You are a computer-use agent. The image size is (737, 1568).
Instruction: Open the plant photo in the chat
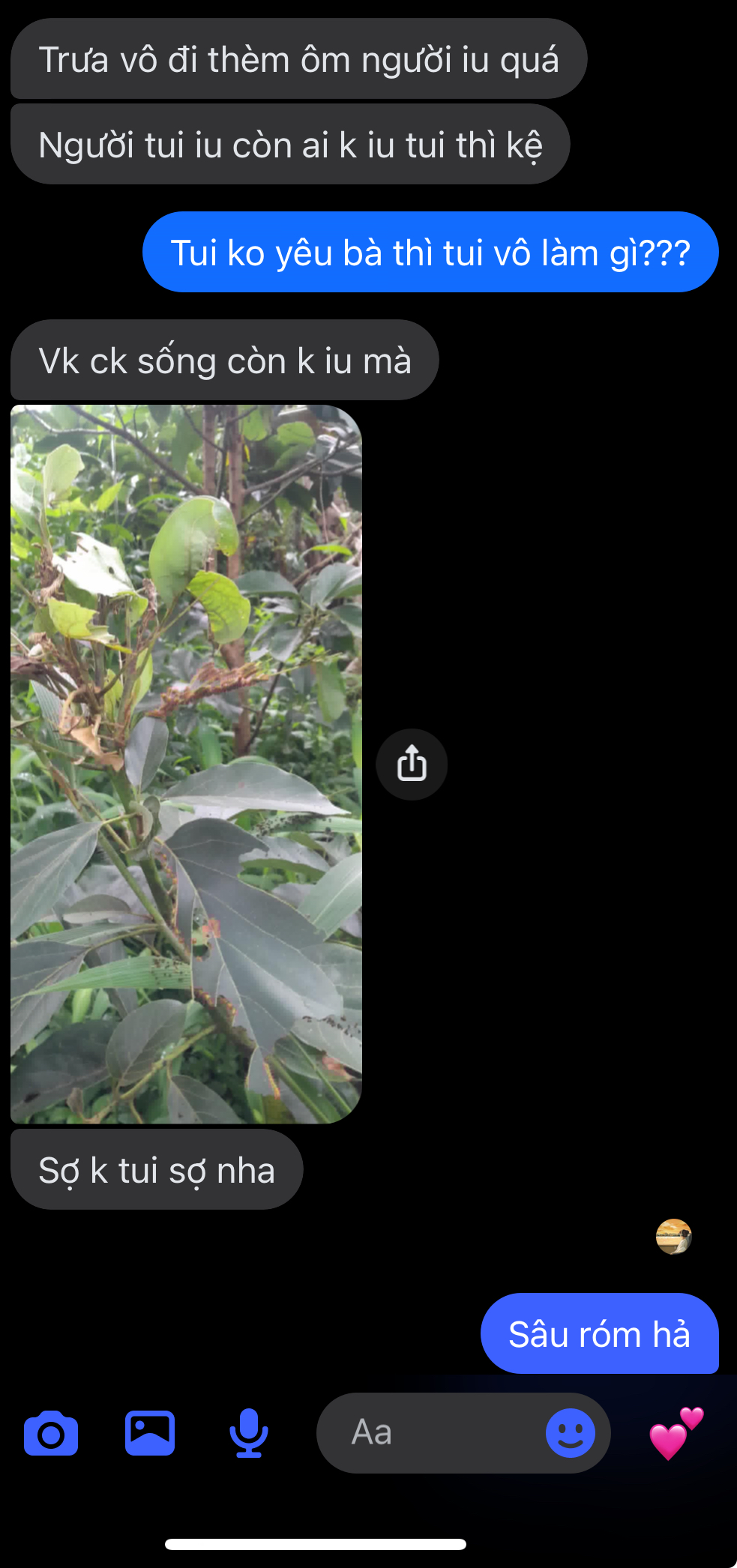coord(186,764)
